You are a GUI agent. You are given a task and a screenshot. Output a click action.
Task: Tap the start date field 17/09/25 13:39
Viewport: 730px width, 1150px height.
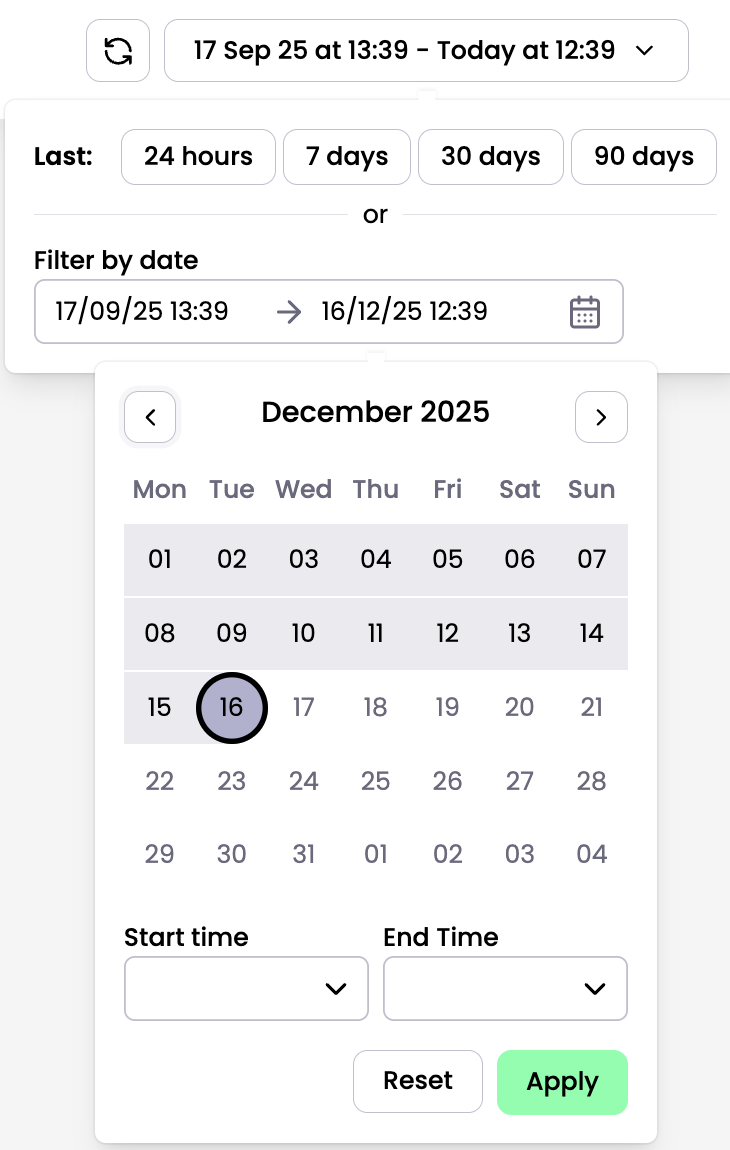[142, 311]
